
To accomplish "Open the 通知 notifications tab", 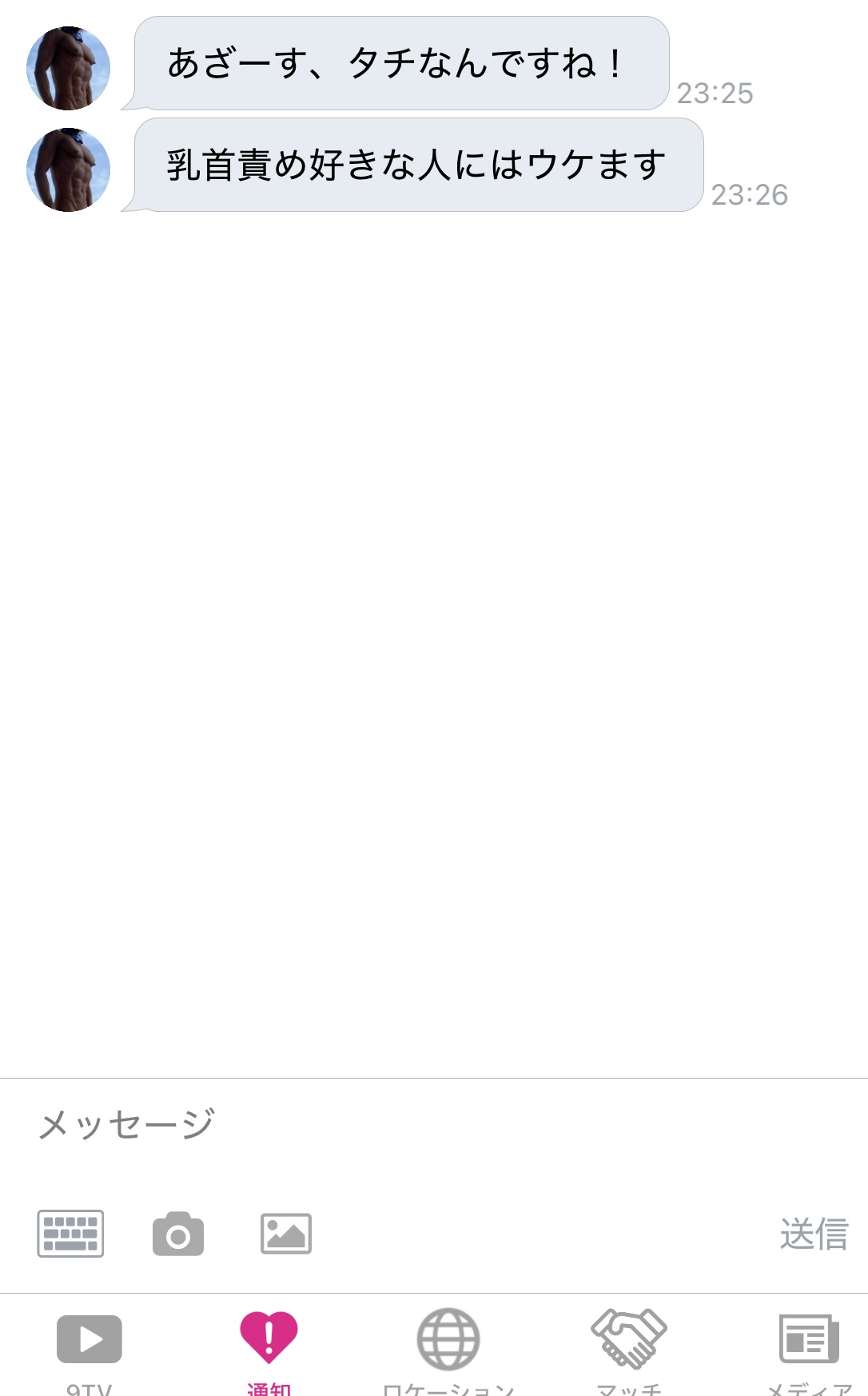I will point(269,1351).
